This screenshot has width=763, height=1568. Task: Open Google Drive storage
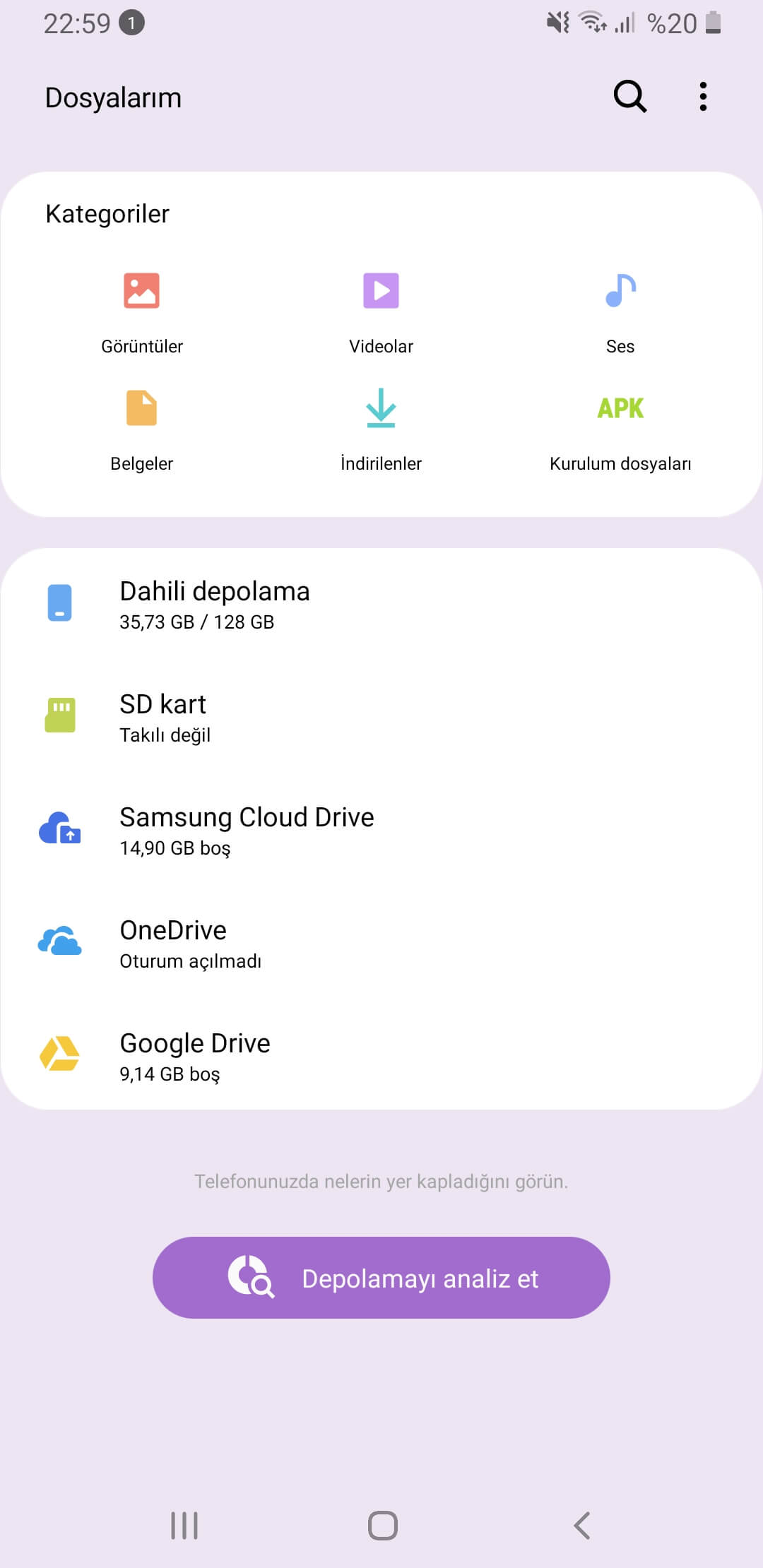tap(381, 1057)
